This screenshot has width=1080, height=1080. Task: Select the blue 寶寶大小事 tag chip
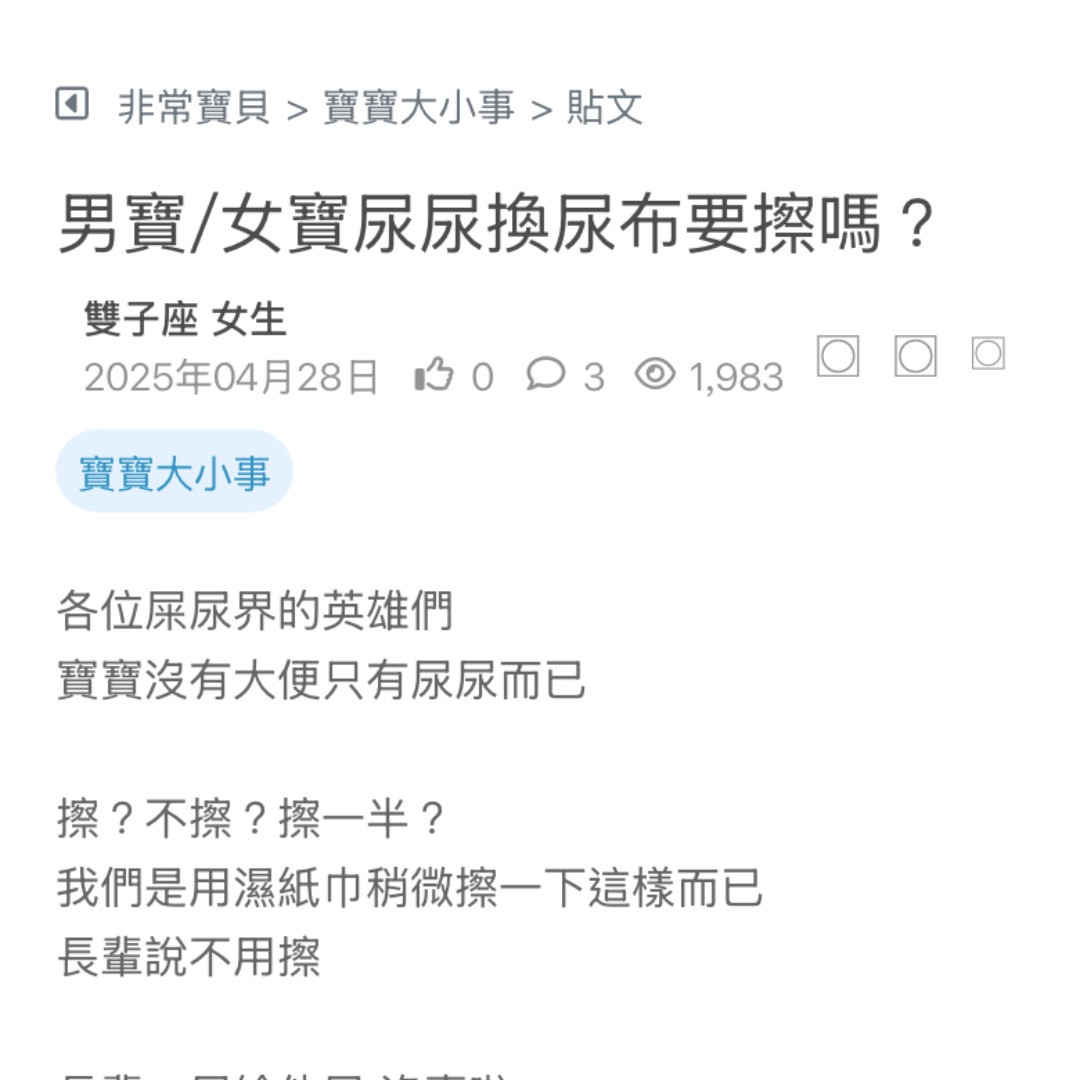174,472
